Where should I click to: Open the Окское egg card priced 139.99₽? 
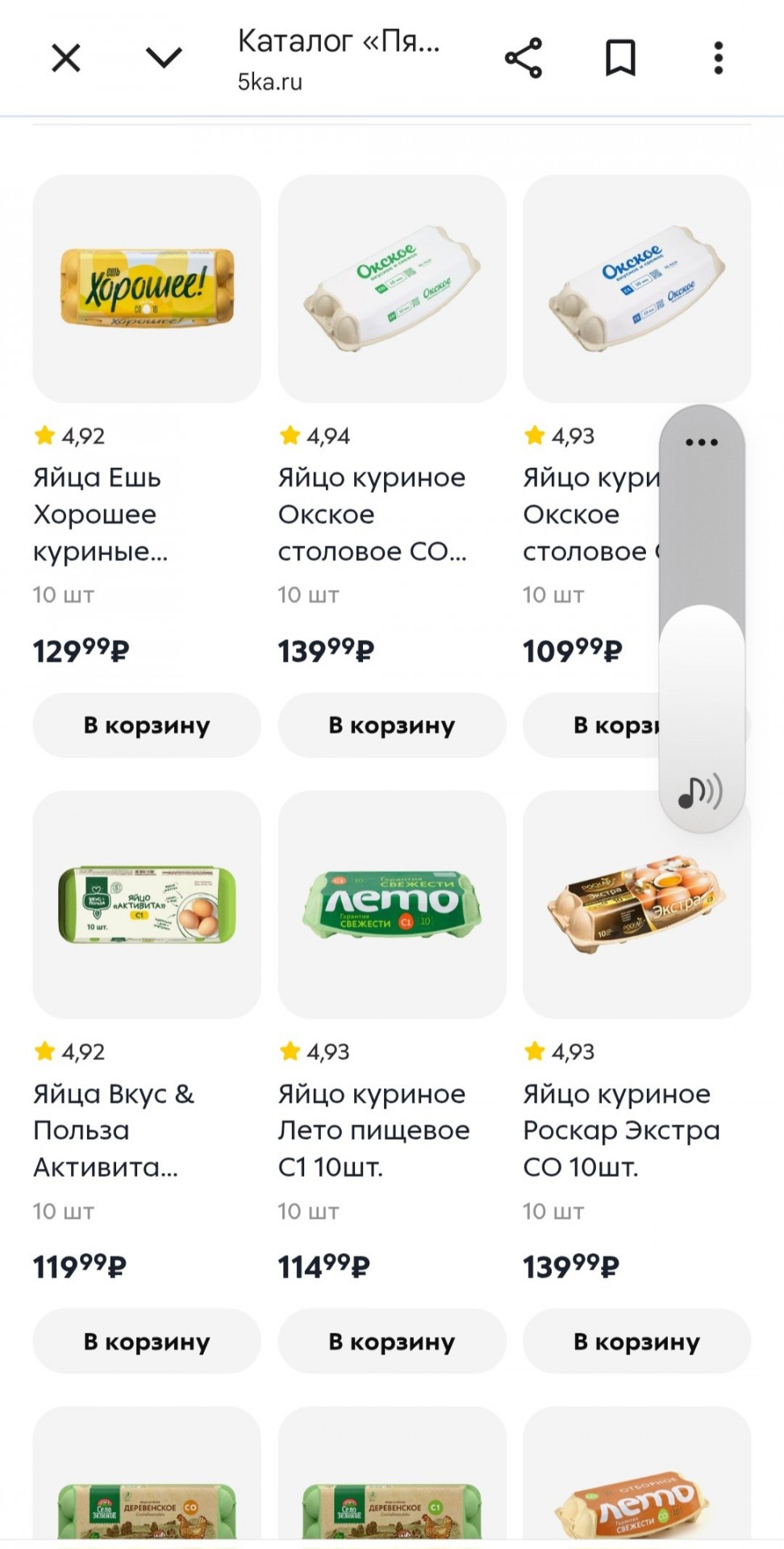392,289
